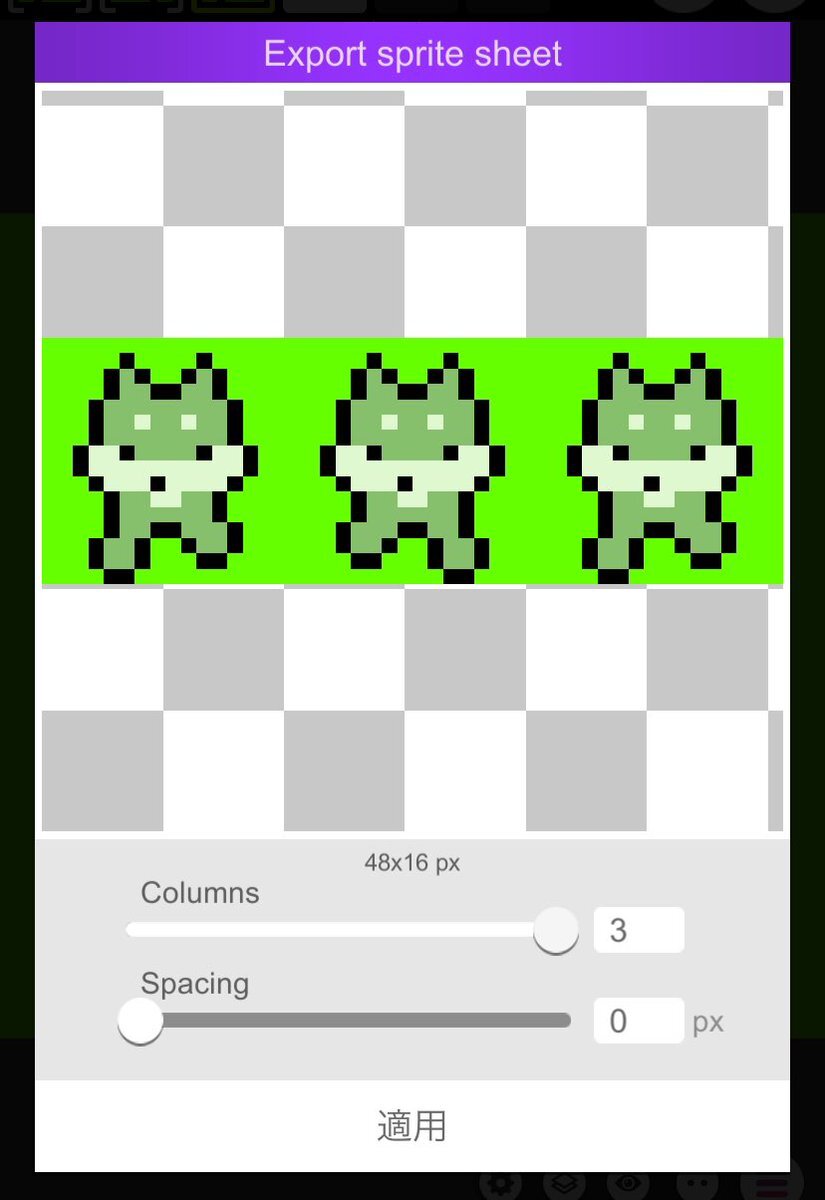The width and height of the screenshot is (825, 1200).
Task: Edit the Columns value field
Action: click(x=639, y=930)
